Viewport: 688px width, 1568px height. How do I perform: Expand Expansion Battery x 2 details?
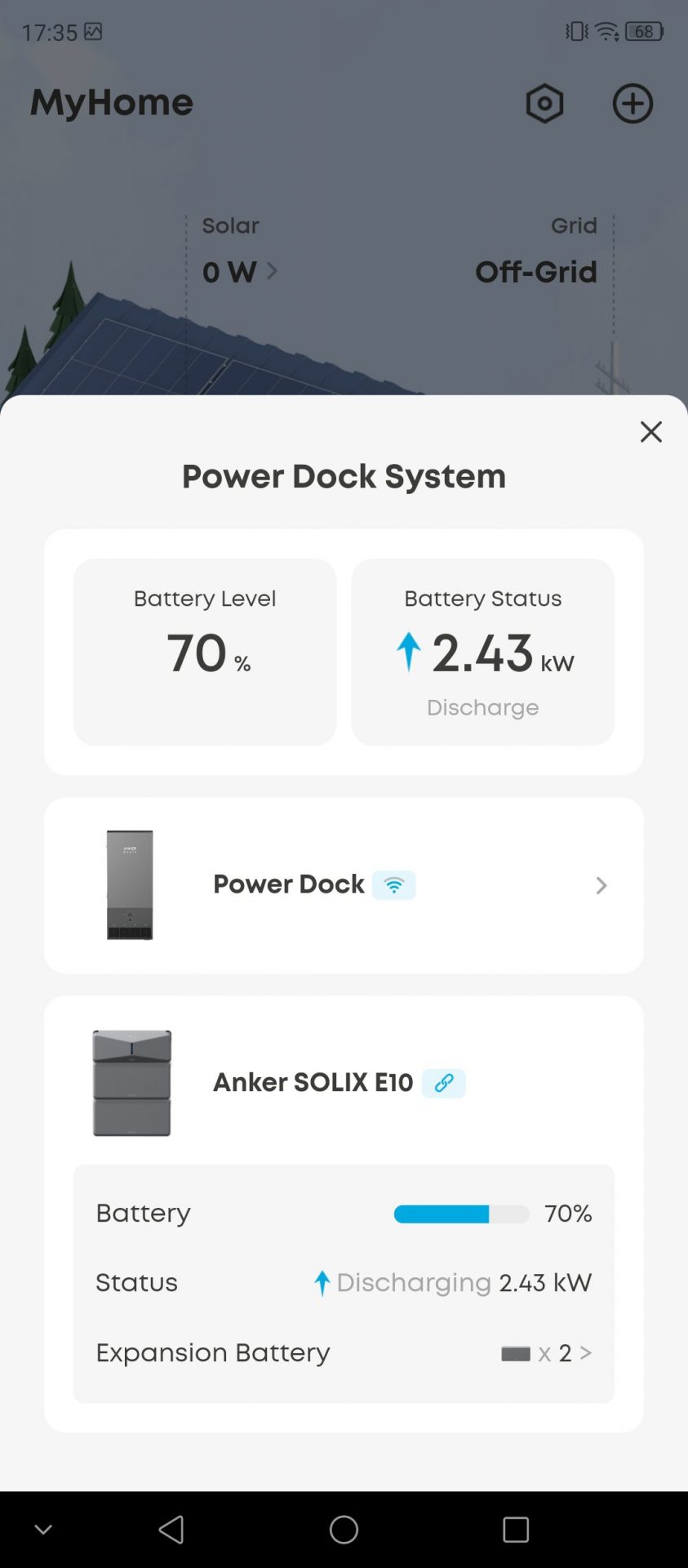[x=586, y=1353]
